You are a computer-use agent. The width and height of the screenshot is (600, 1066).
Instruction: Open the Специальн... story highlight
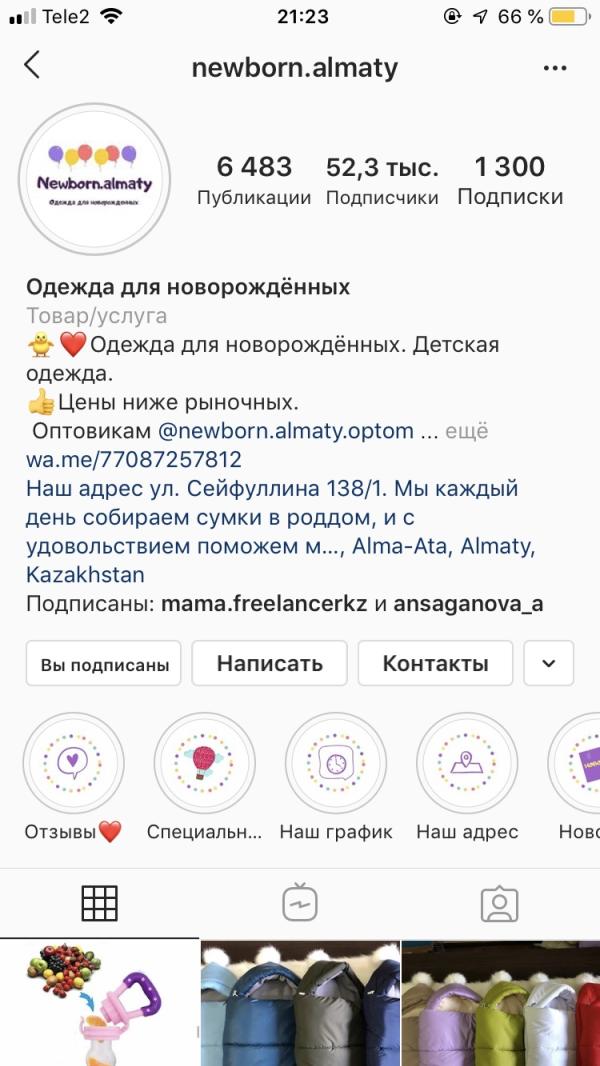[204, 763]
